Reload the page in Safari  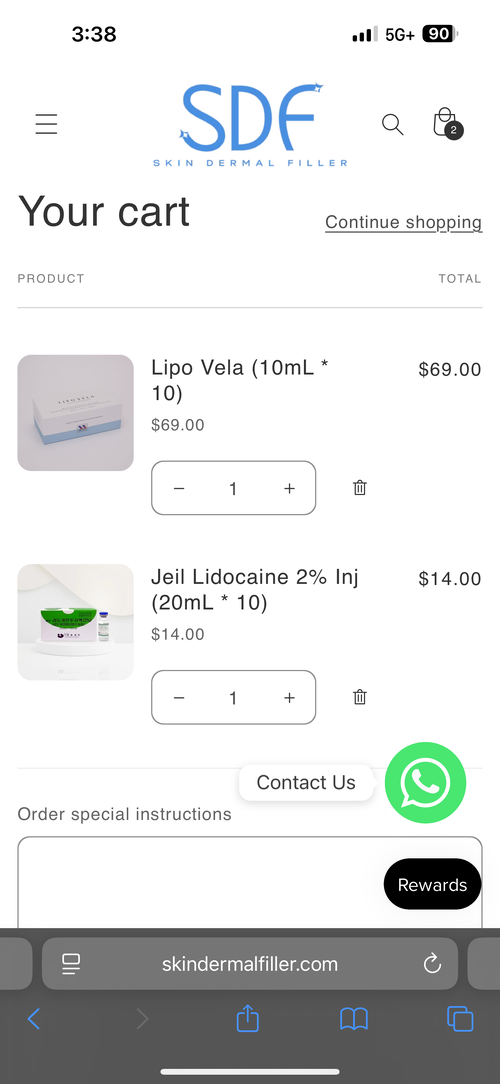432,963
